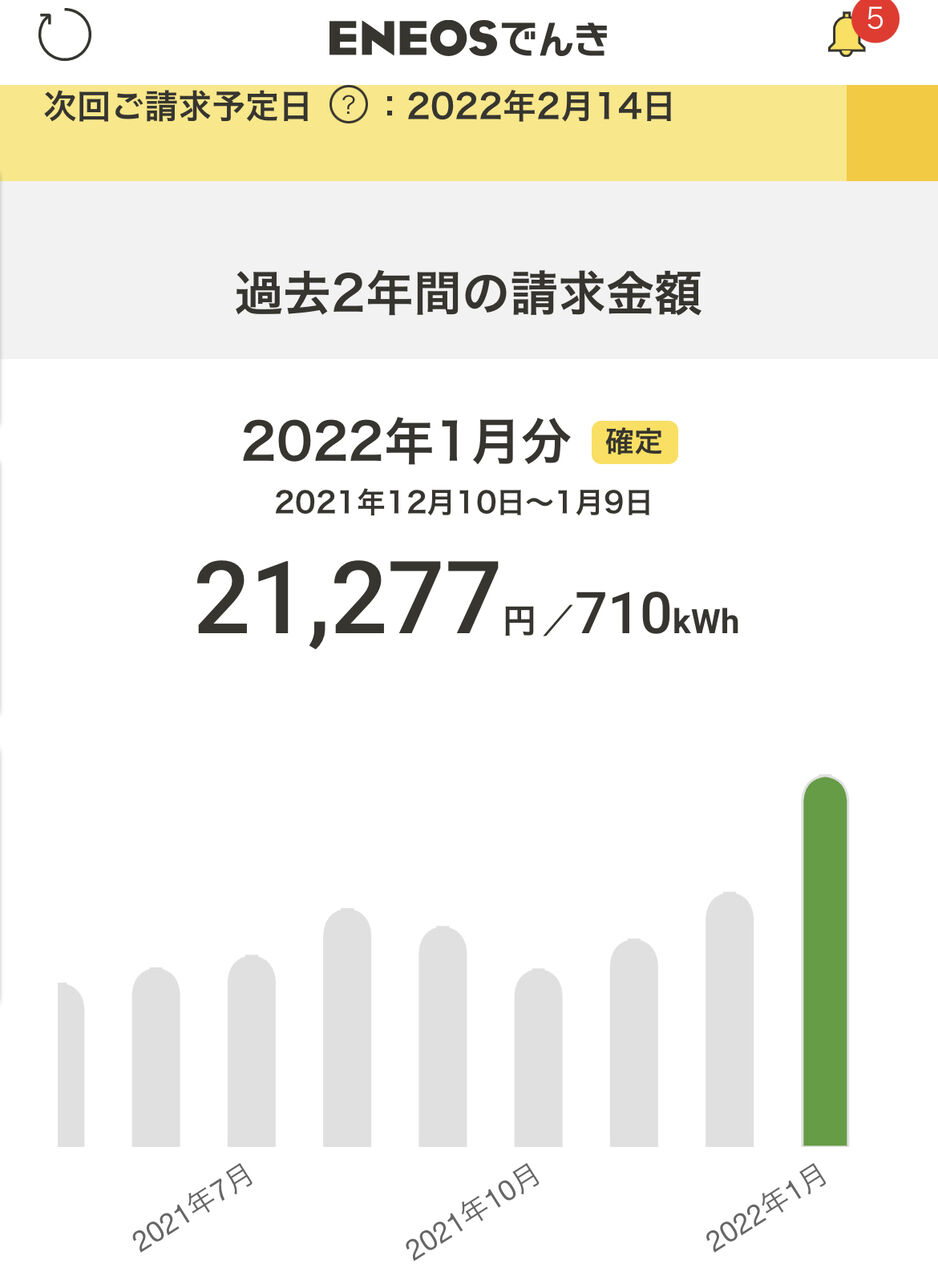Open the notifications bell

846,36
